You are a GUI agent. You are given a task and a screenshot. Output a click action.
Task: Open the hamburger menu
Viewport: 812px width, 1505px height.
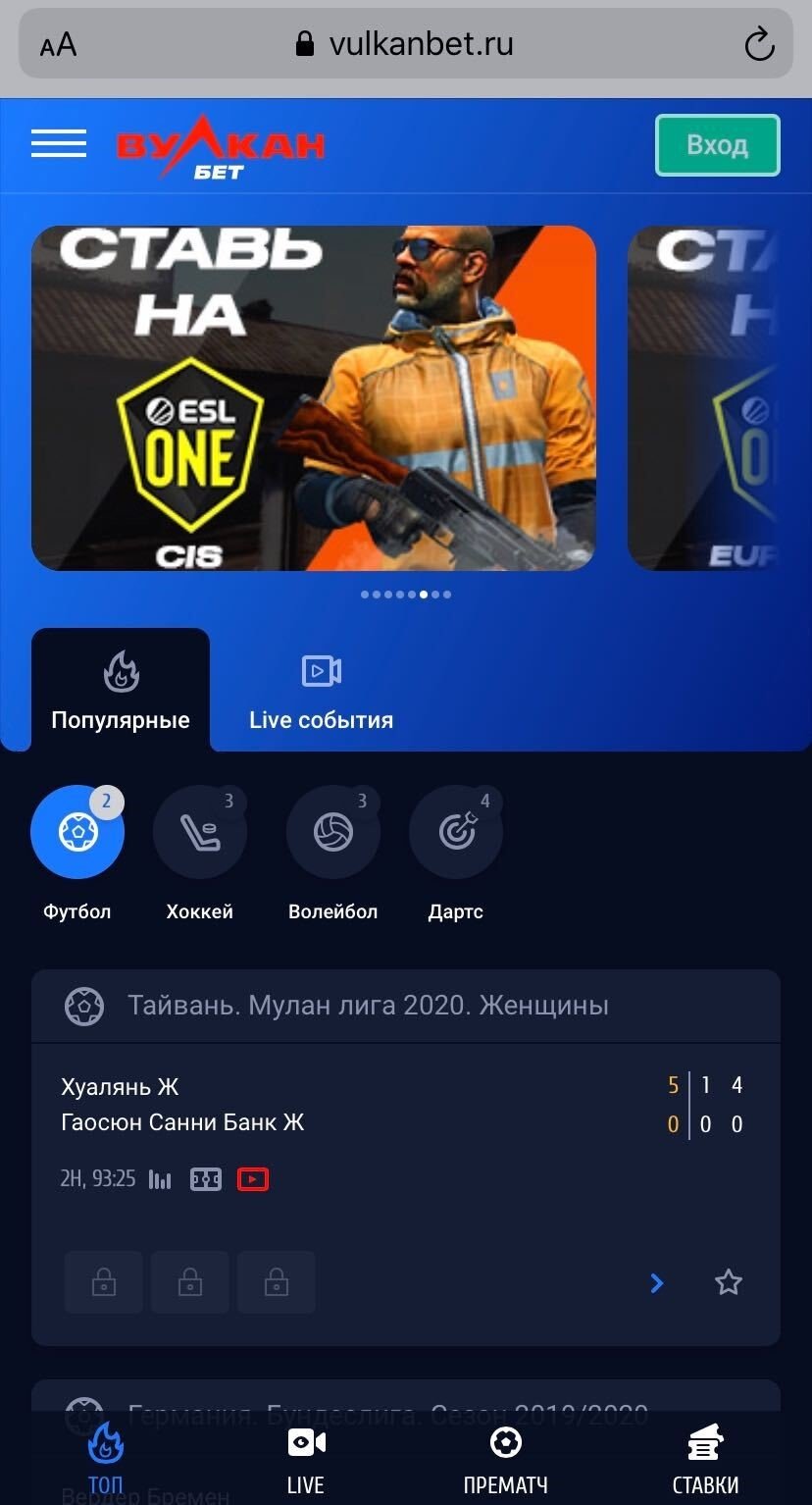[59, 144]
